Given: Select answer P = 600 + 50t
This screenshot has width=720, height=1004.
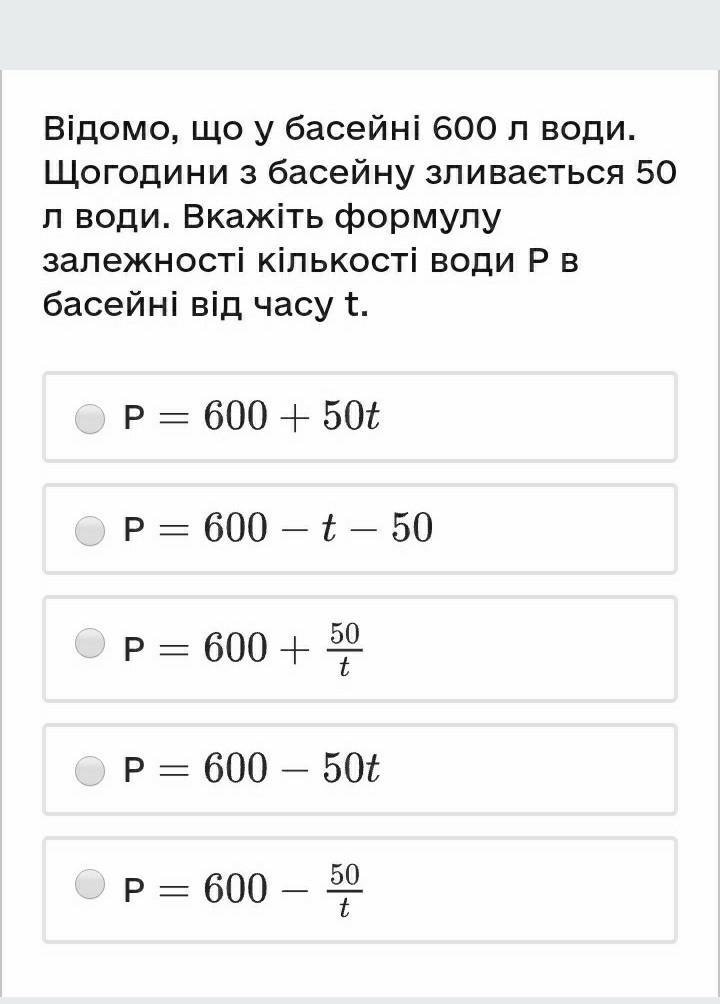Looking at the screenshot, I should (x=90, y=419).
